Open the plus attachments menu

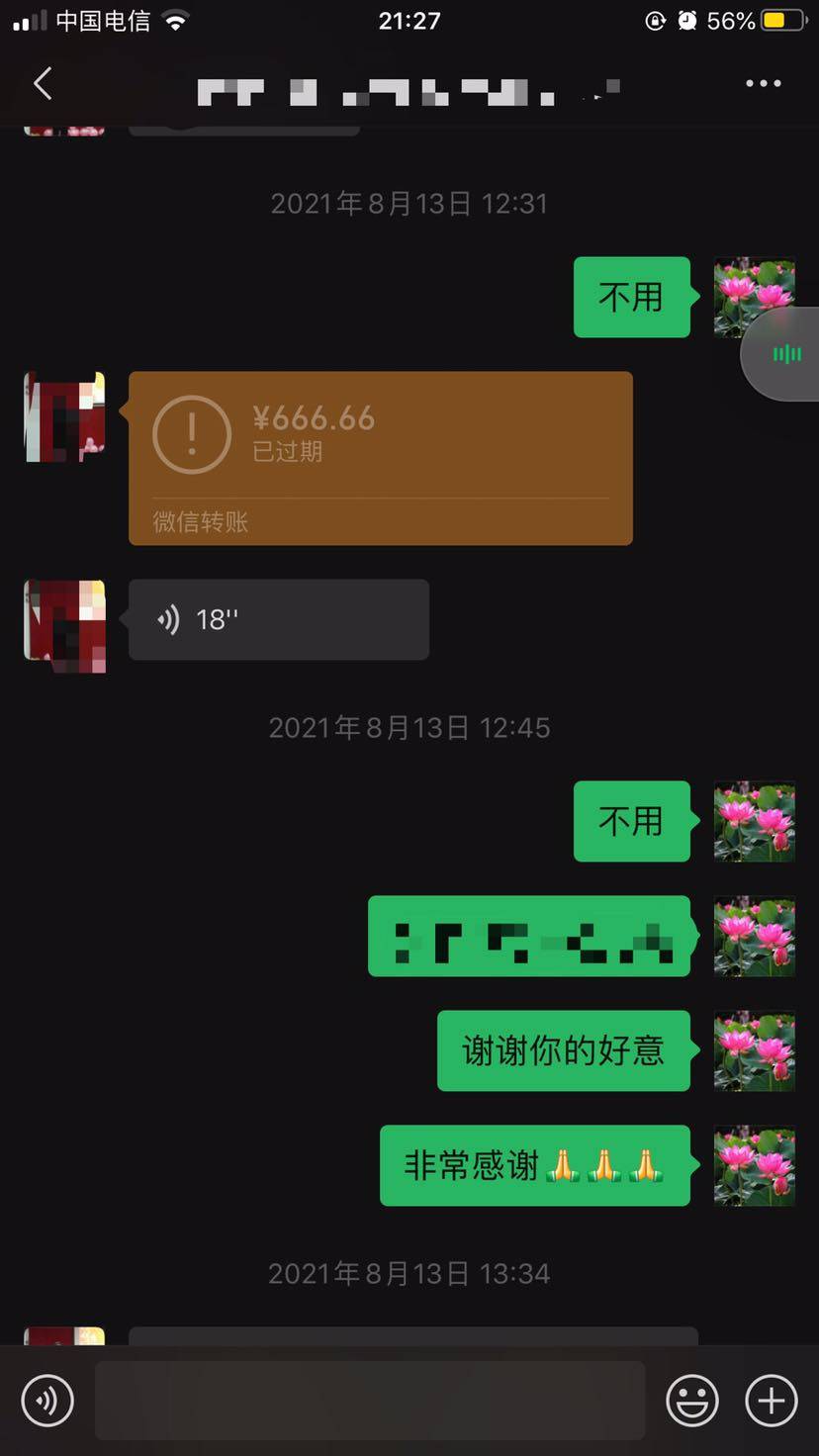click(771, 1401)
